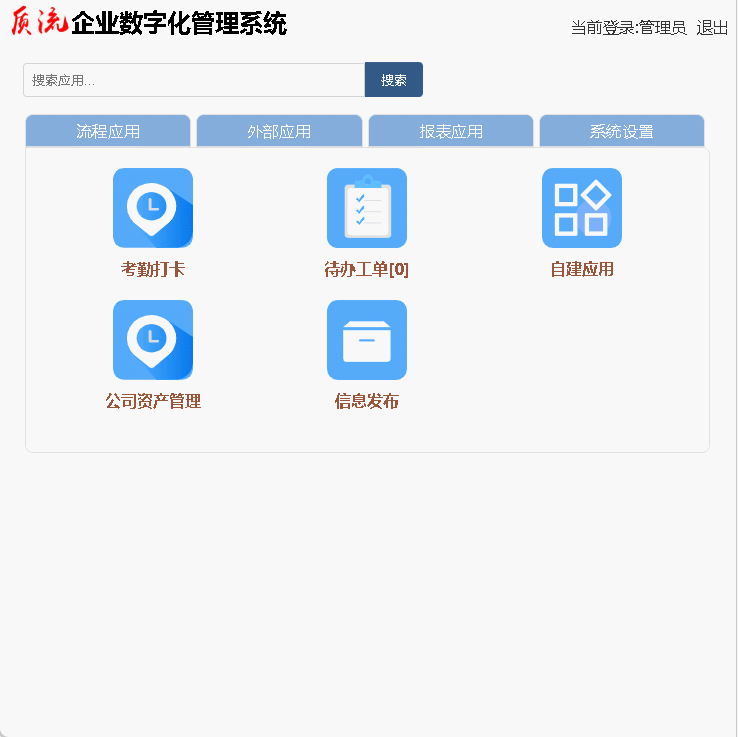Select the 系统设置 tab
This screenshot has width=738, height=737.
point(621,131)
